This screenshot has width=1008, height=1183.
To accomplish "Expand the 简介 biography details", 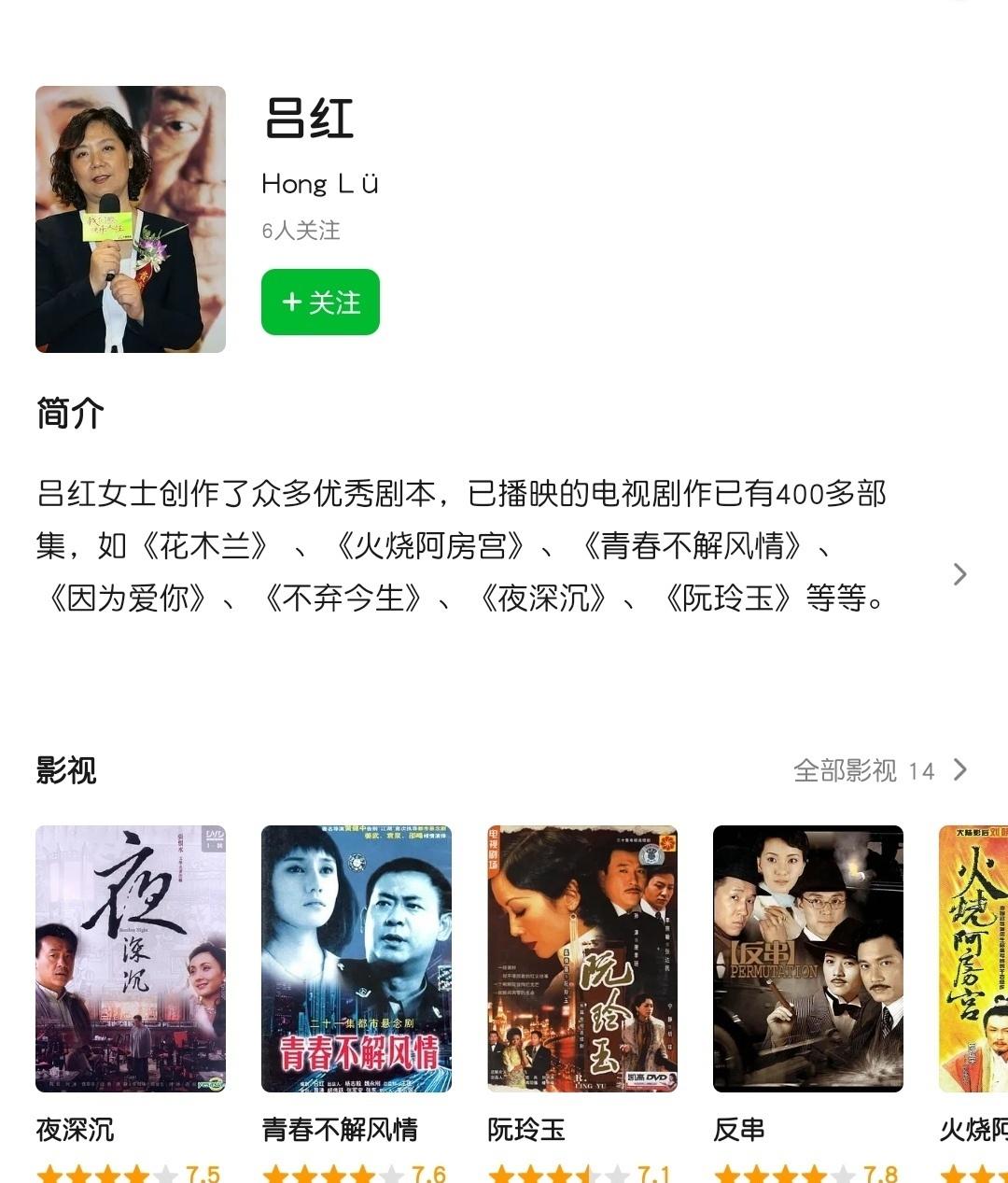I will 959,573.
